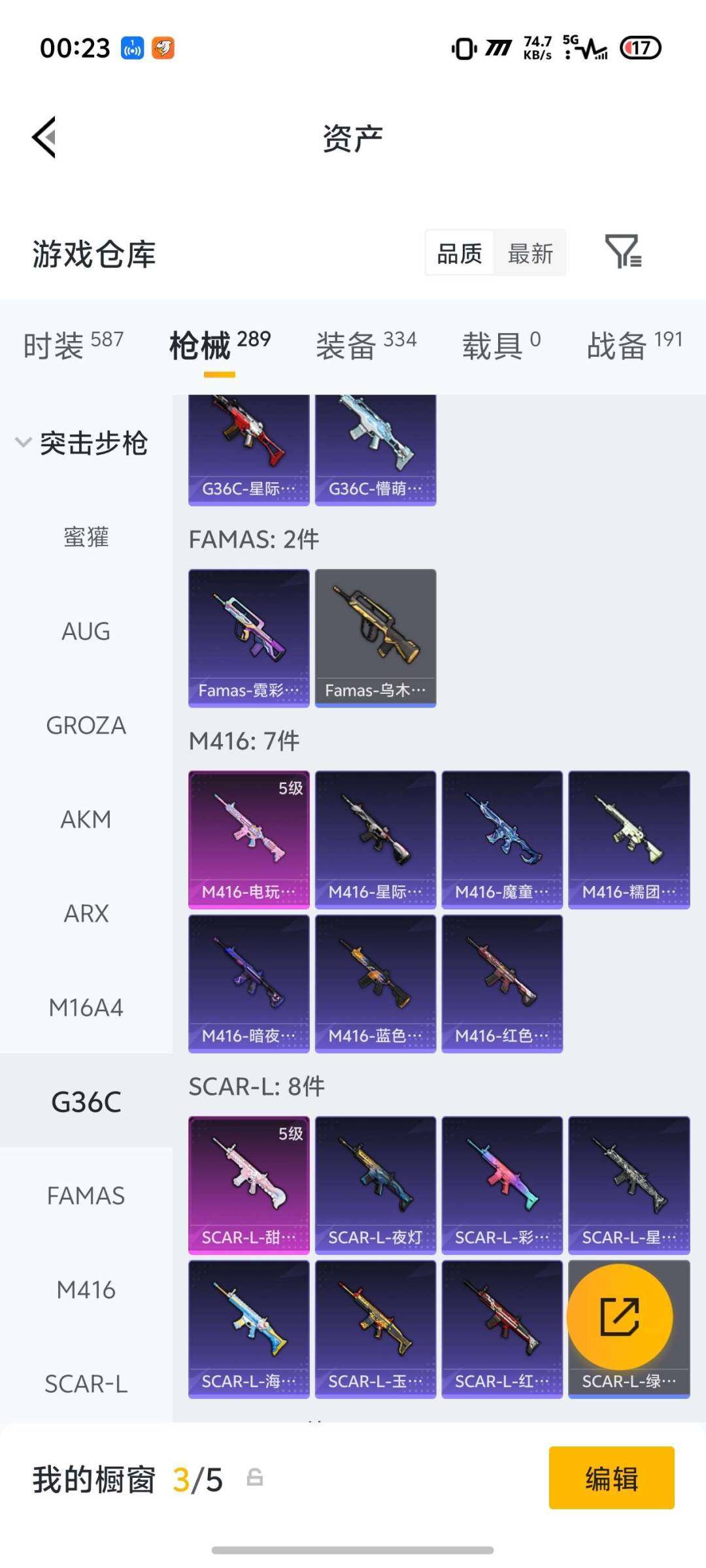Tap the lock icon beside 我的橱窗
This screenshot has height=1568, width=706.
point(255,1481)
